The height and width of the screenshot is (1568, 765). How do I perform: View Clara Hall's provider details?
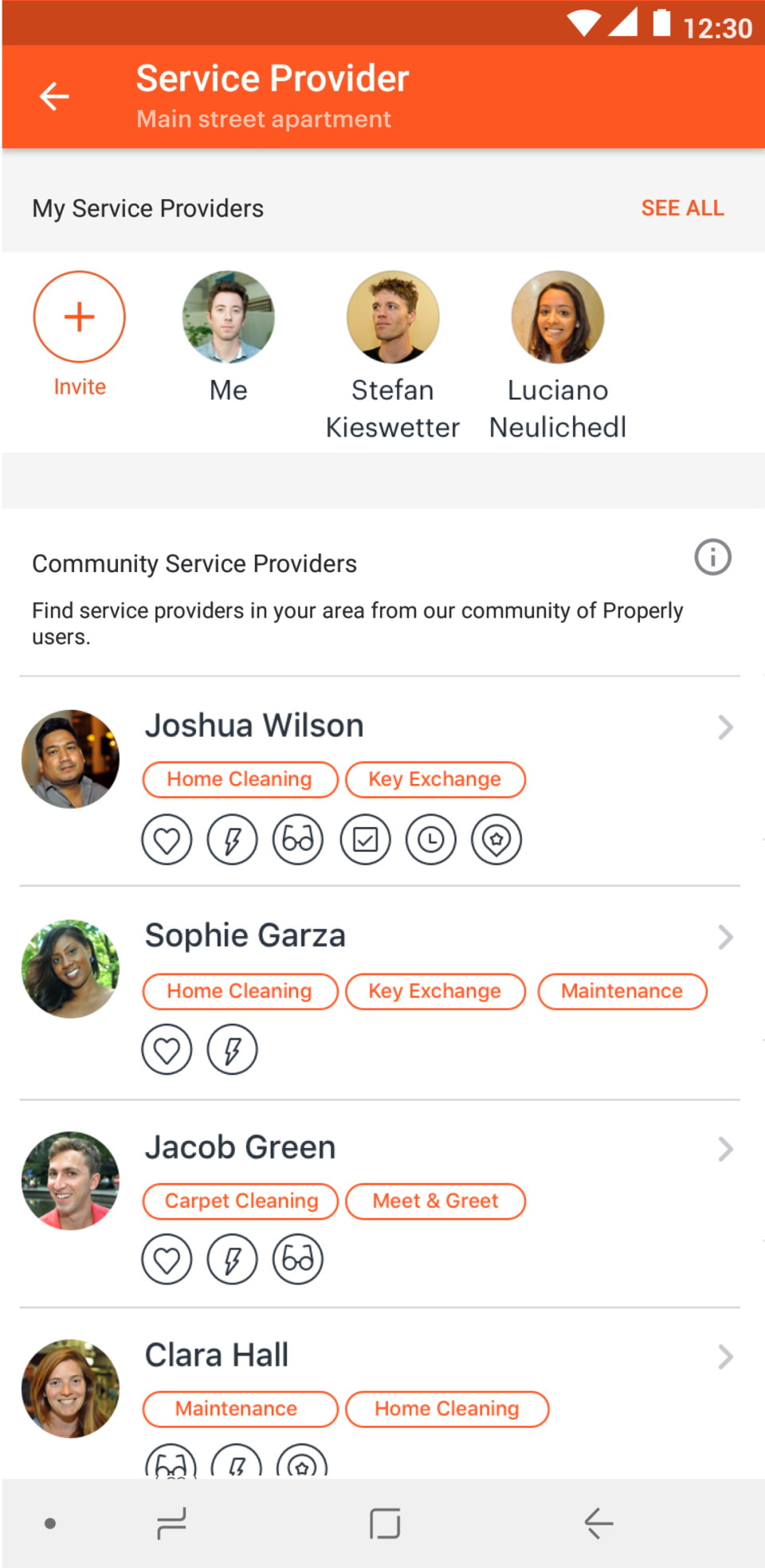tap(724, 1356)
